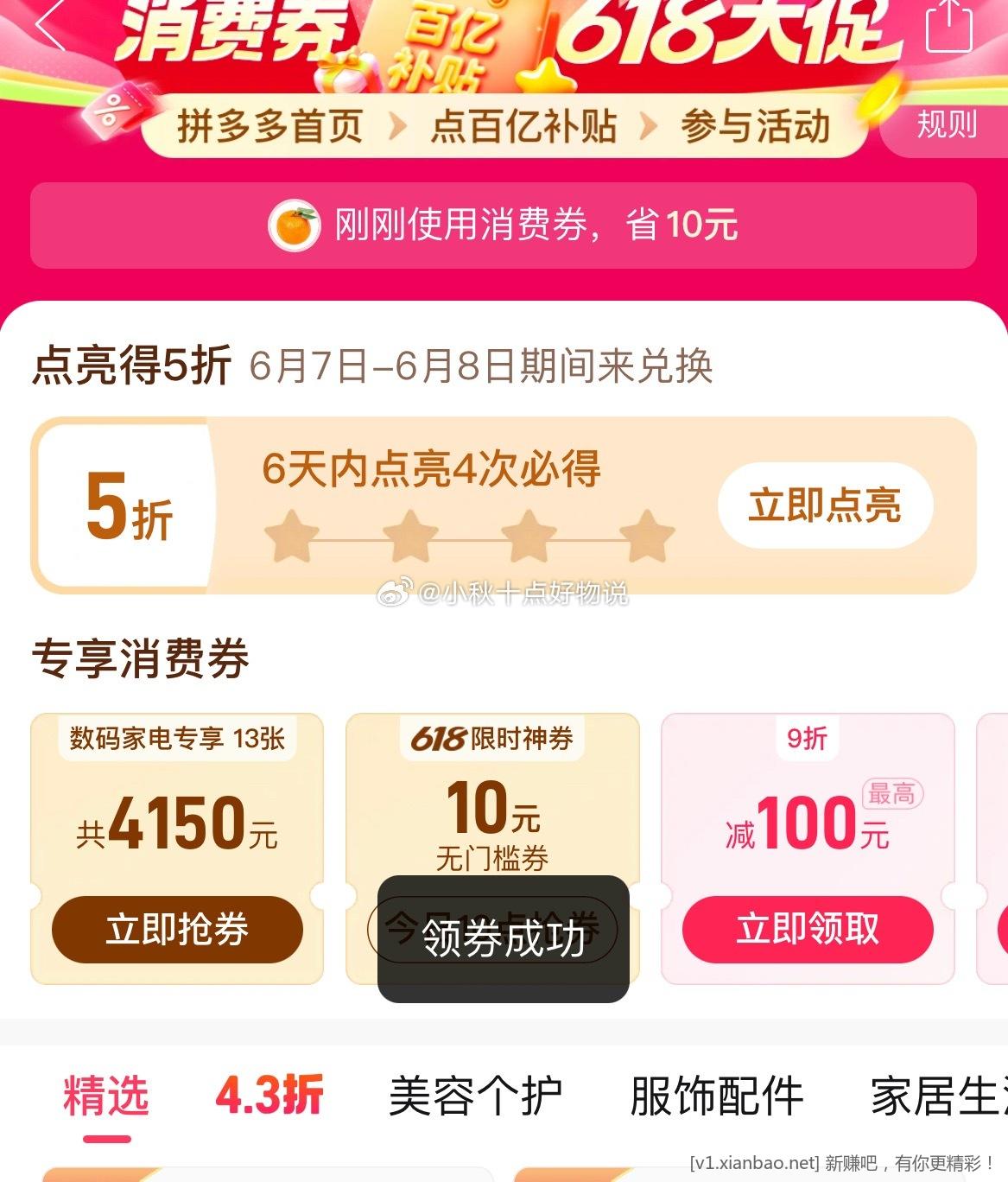Click 立即抢券 on the 4150元 coupon card
The width and height of the screenshot is (1008, 1182).
176,929
